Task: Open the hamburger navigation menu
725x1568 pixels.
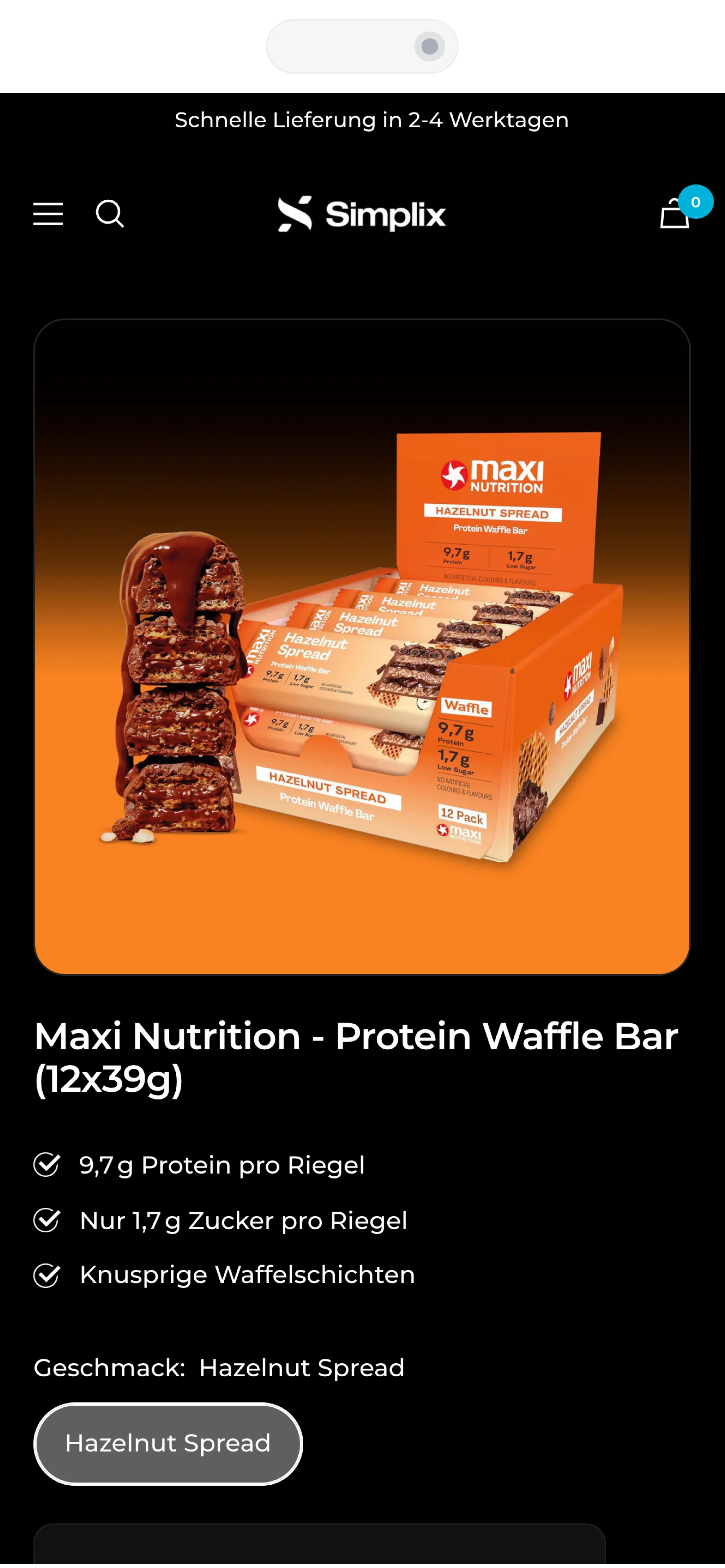Action: (48, 214)
